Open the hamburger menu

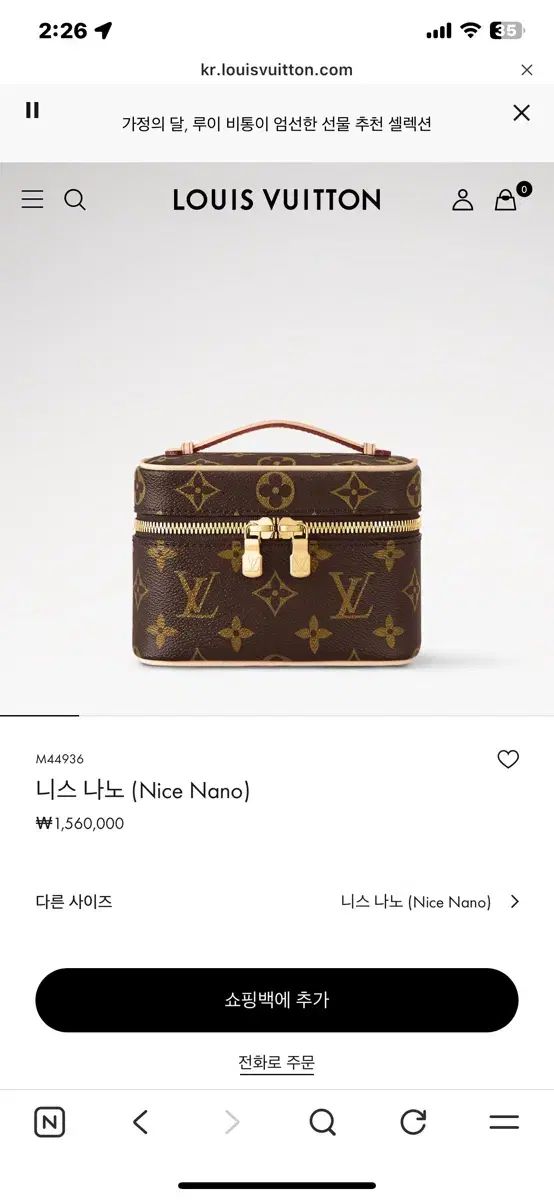[32, 199]
